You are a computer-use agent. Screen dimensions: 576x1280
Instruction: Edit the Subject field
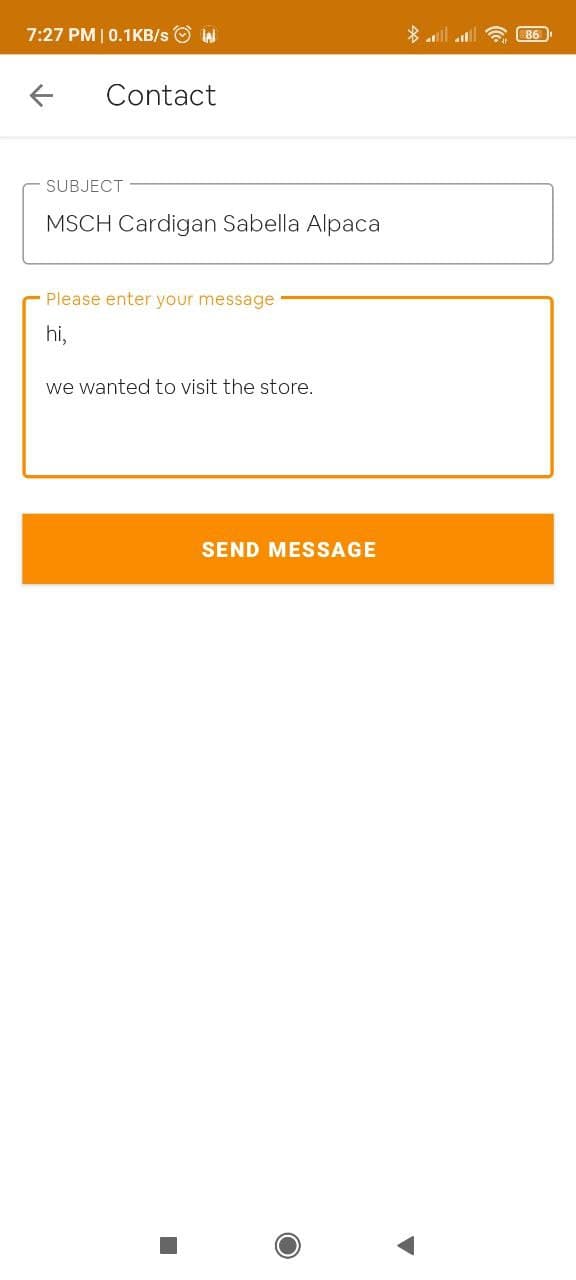(288, 224)
